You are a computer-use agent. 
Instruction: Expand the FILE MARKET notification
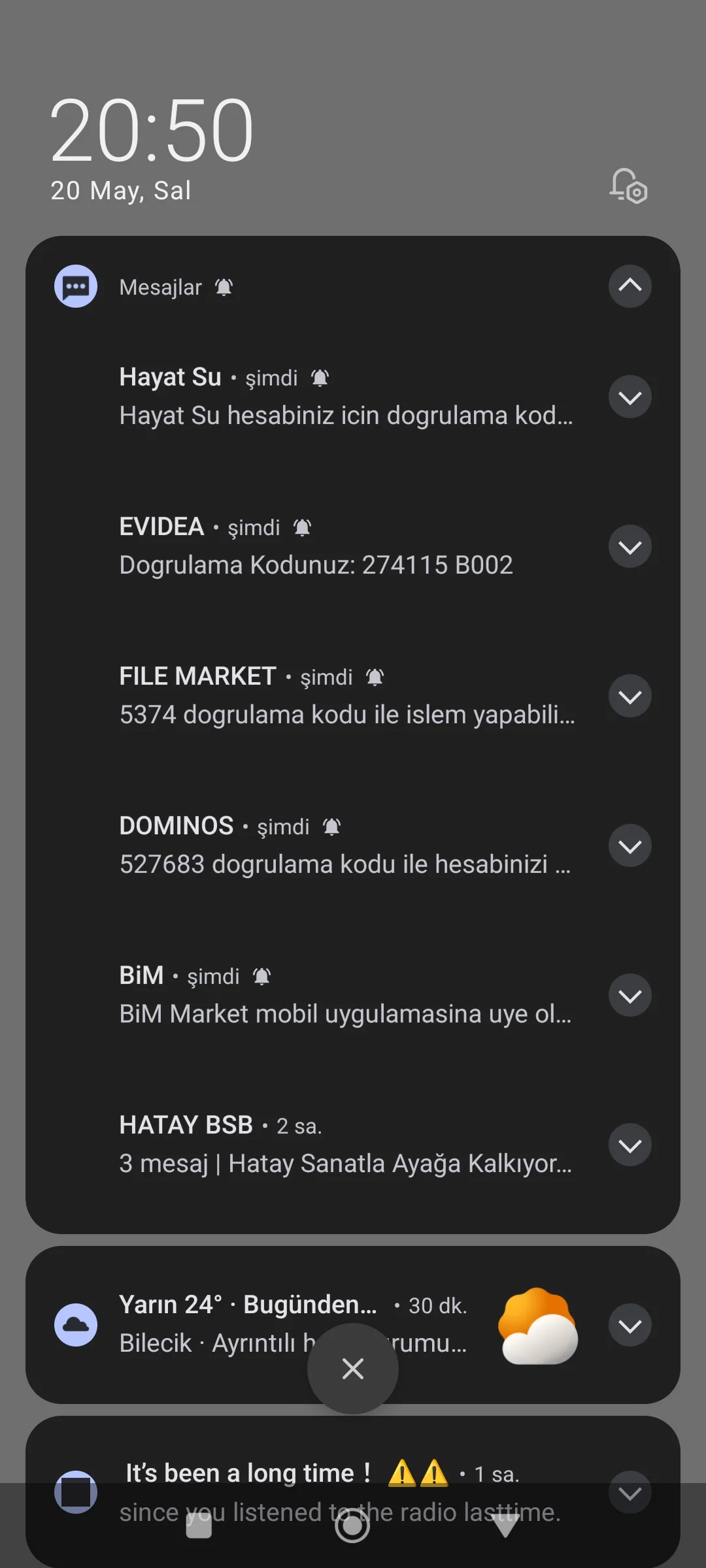630,696
